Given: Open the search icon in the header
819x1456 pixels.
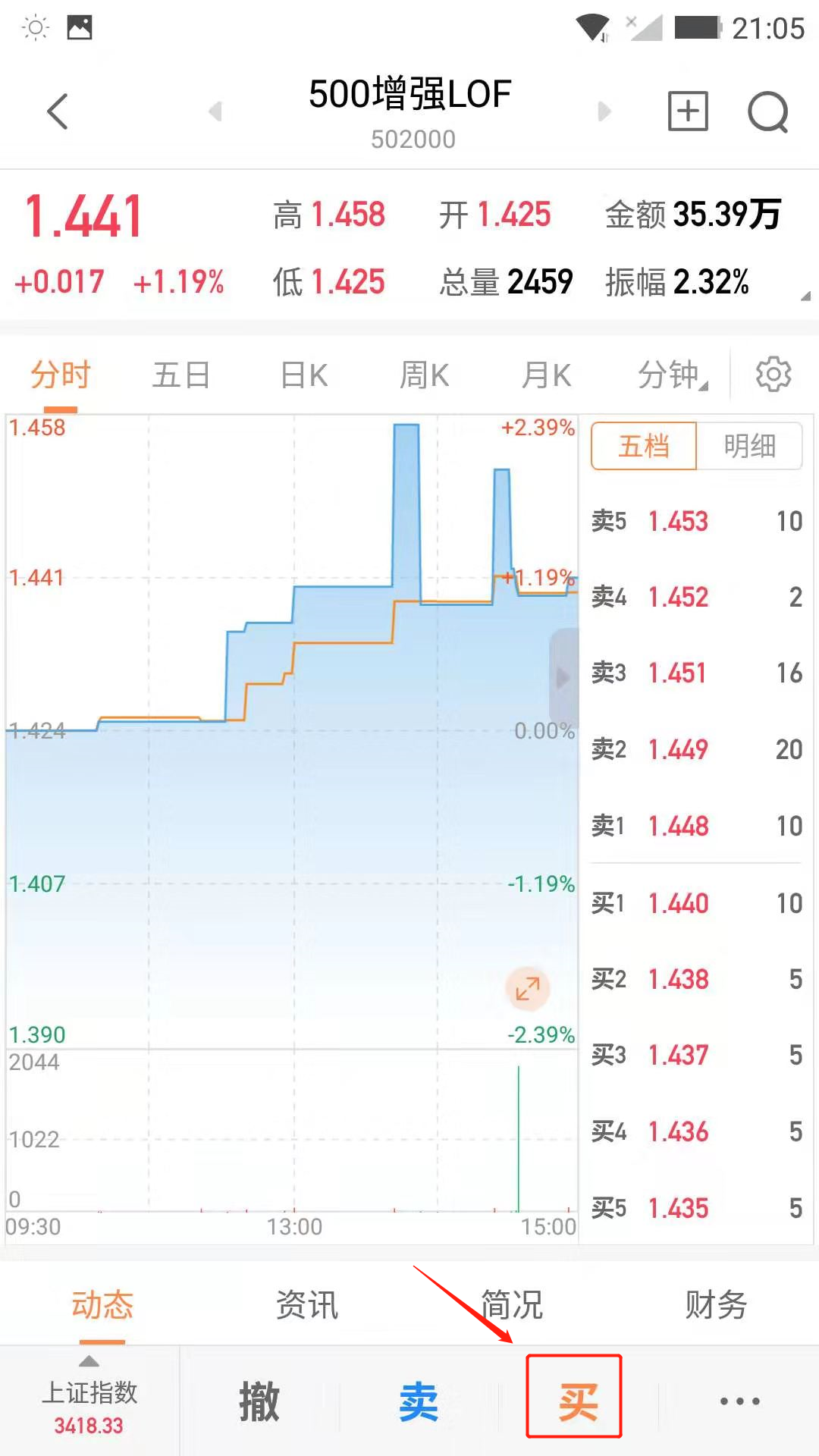Looking at the screenshot, I should [x=767, y=111].
